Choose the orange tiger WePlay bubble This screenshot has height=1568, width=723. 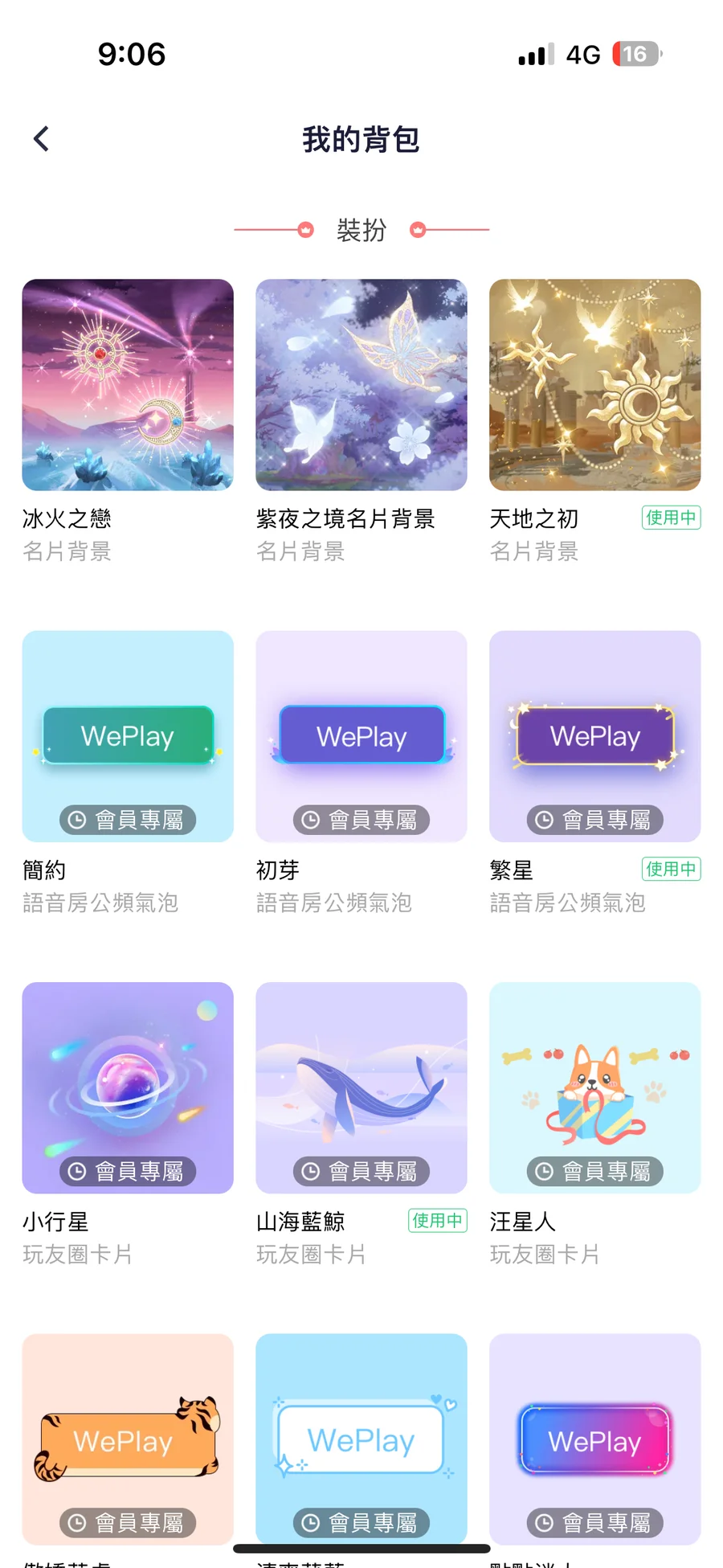pos(128,1439)
